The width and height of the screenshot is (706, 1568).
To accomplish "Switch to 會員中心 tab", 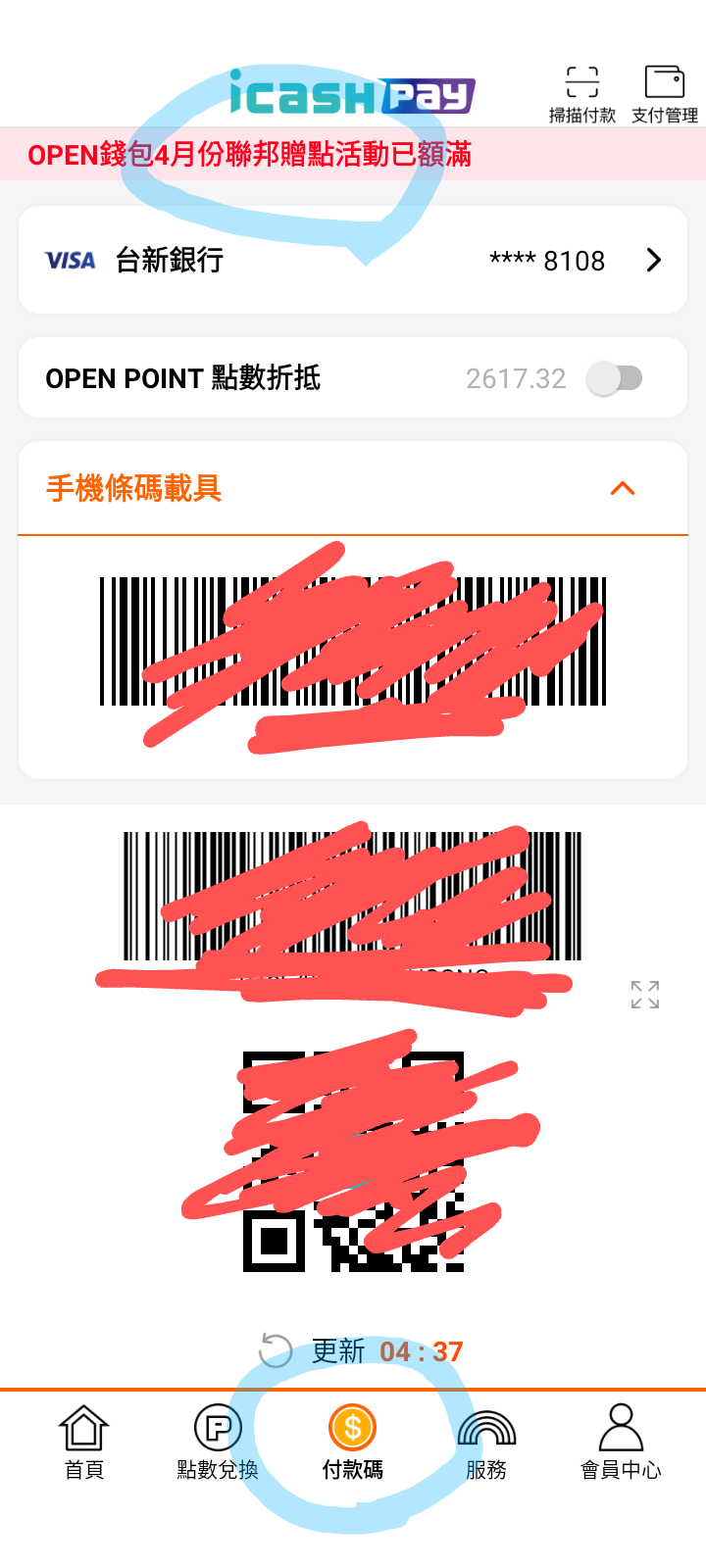I will click(x=621, y=1441).
